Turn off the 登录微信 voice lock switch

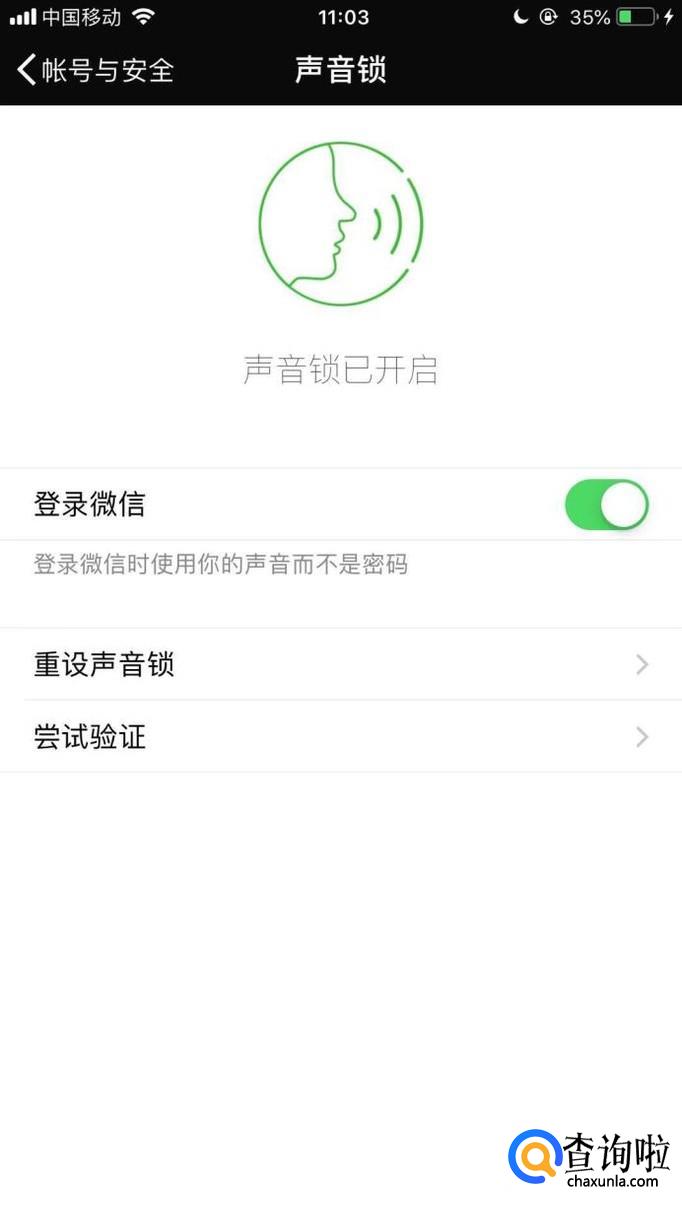[x=606, y=504]
